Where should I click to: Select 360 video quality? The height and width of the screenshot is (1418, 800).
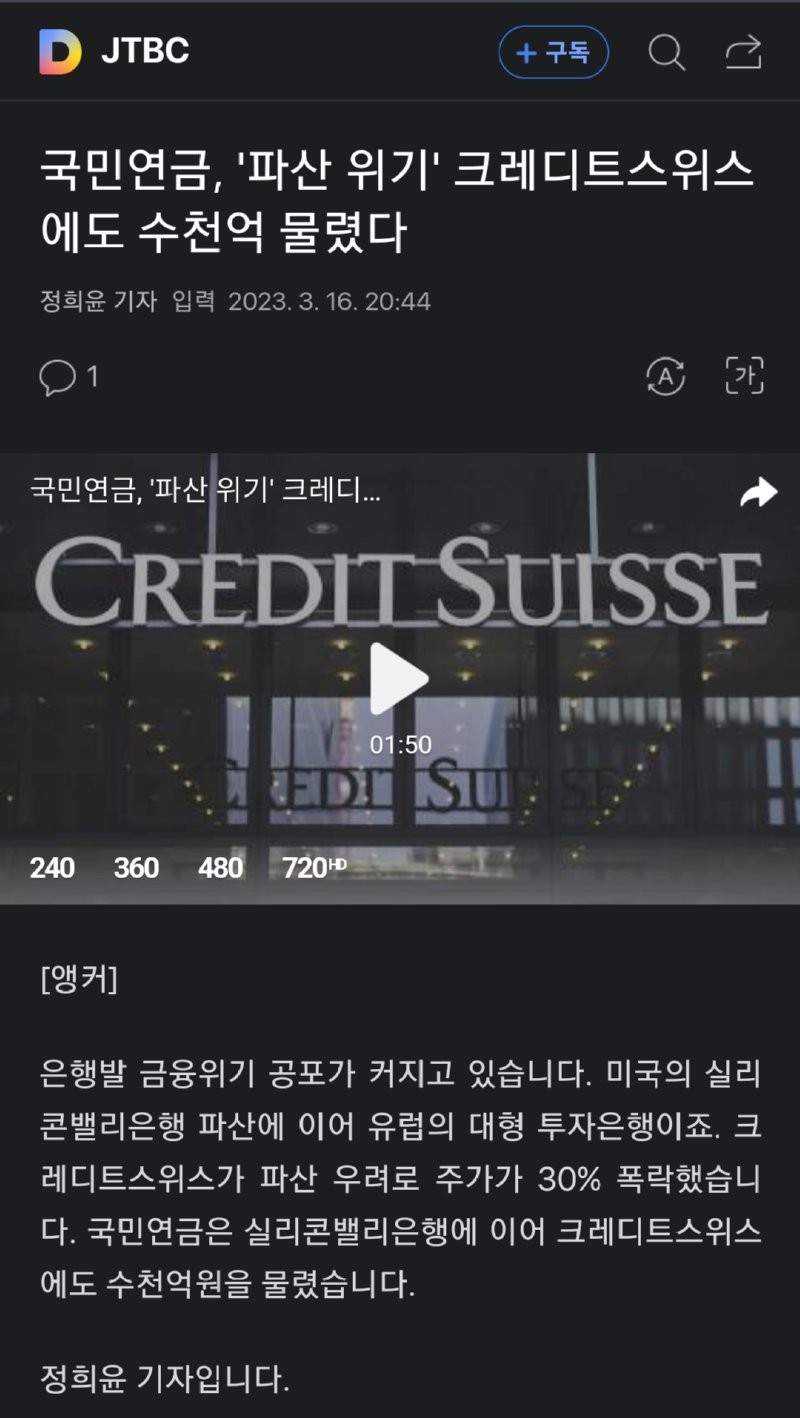(x=136, y=867)
